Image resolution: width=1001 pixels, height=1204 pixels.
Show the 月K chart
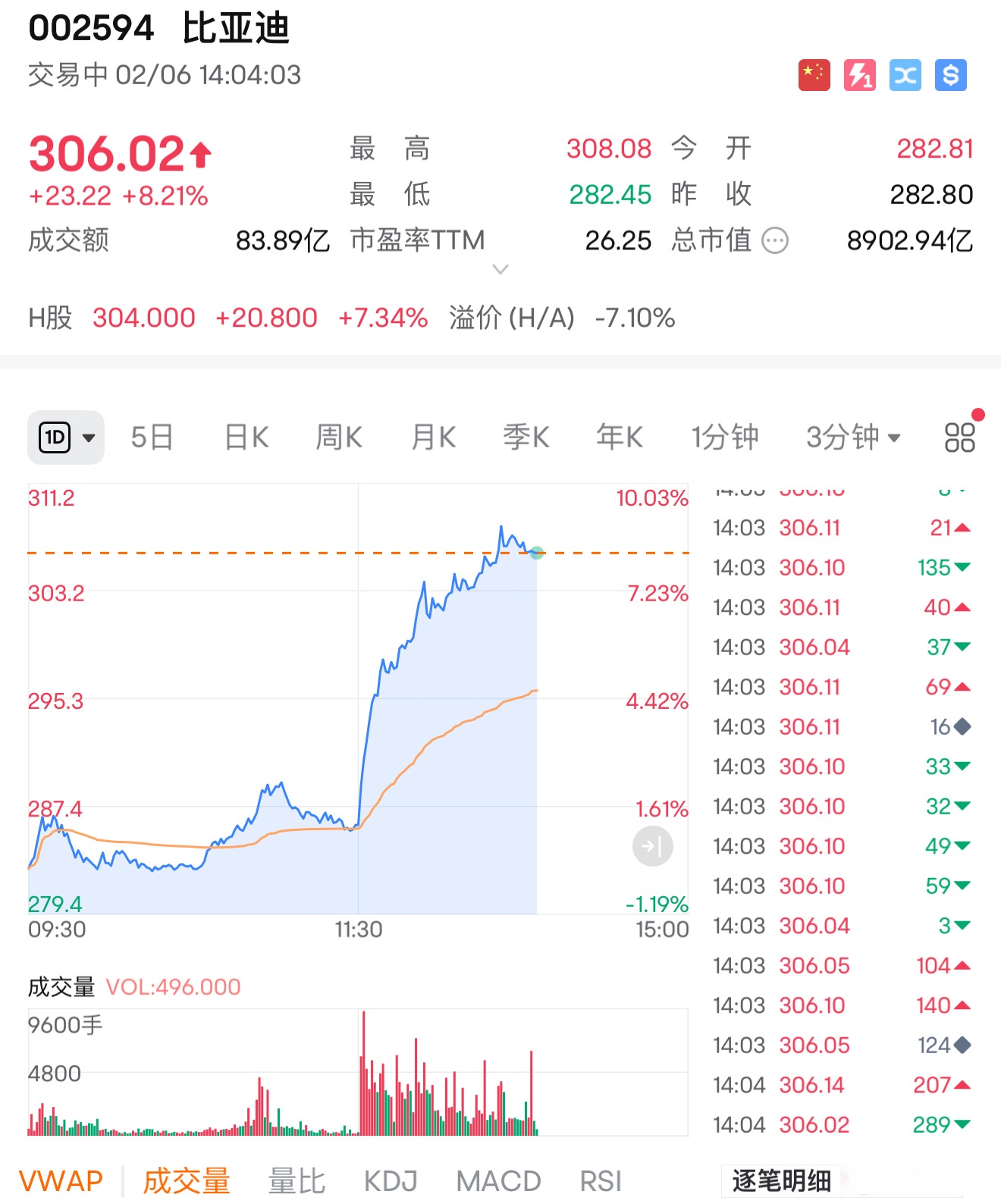pos(433,437)
